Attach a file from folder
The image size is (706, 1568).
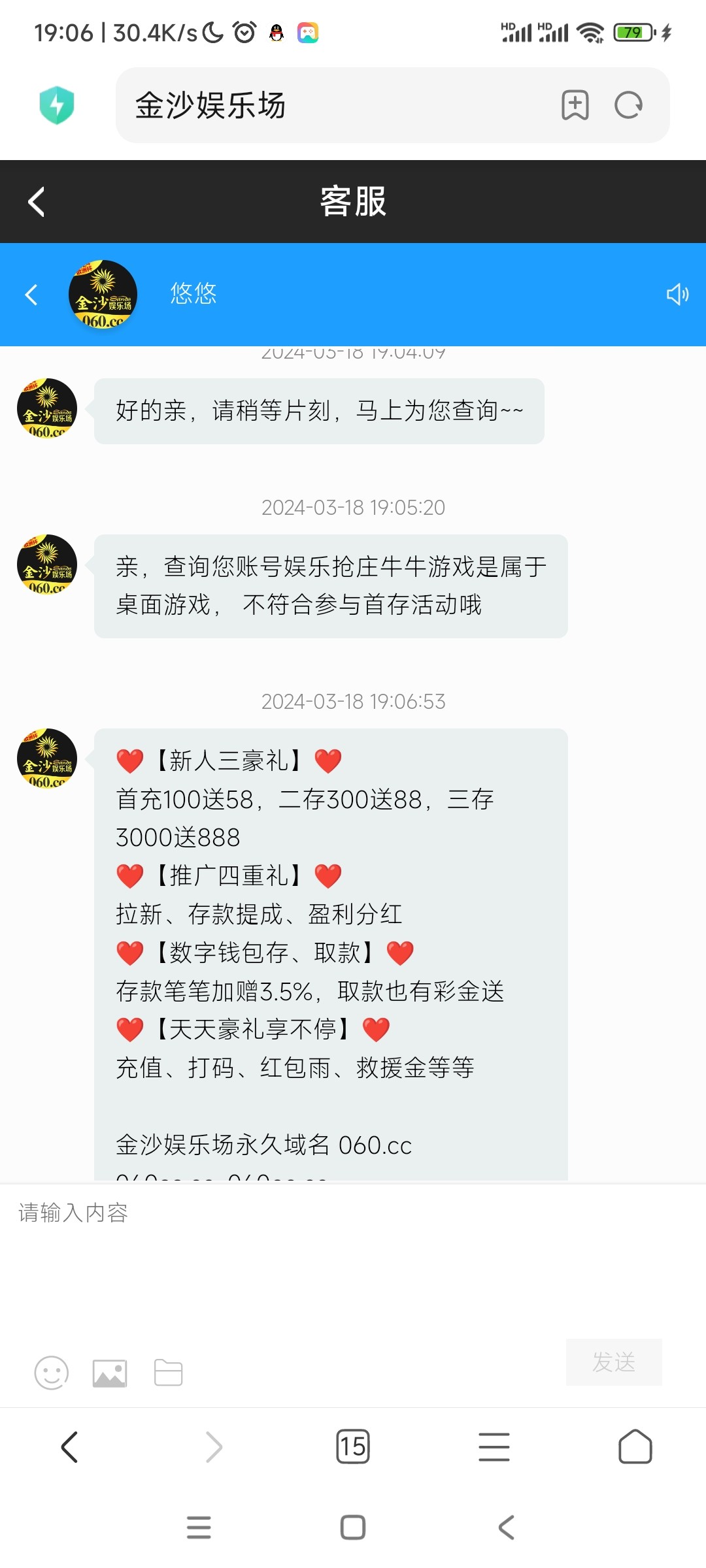click(x=168, y=1372)
